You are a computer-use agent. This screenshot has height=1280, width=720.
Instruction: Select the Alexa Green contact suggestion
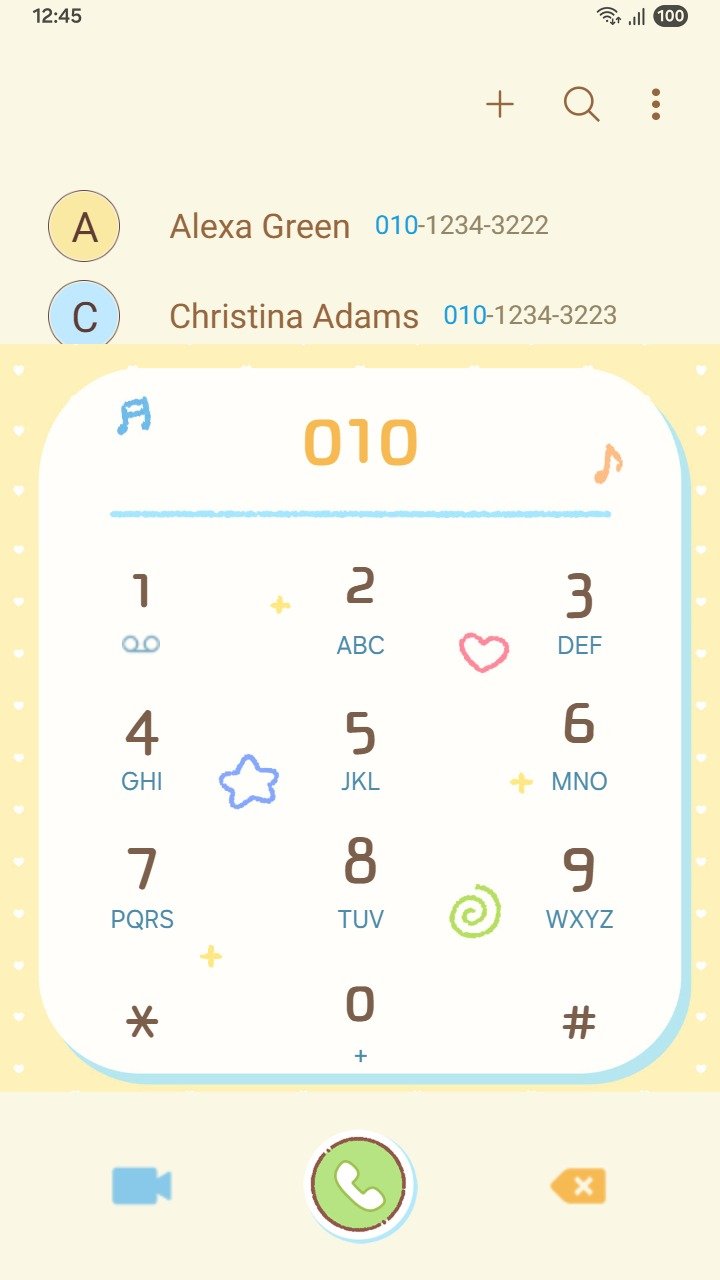[x=360, y=226]
